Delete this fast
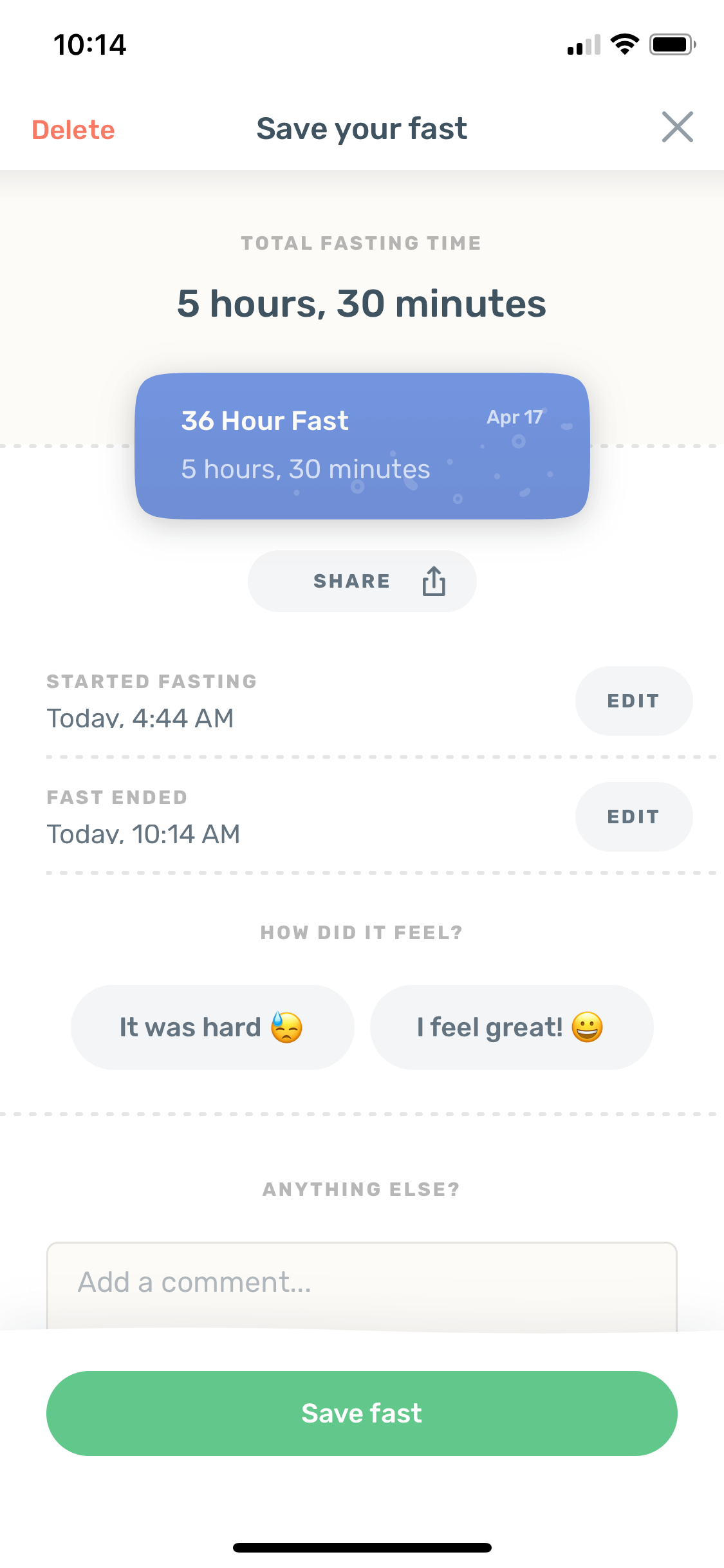Viewport: 724px width, 1568px height. click(x=73, y=129)
